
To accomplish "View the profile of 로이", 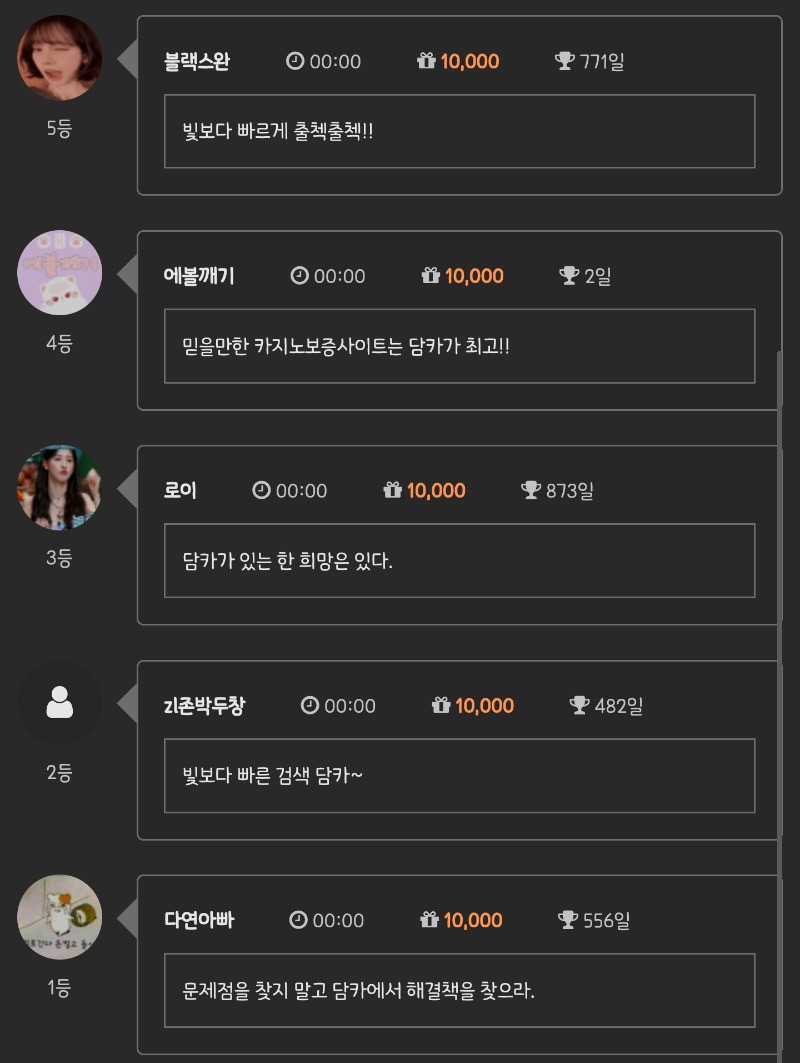I will coord(181,491).
